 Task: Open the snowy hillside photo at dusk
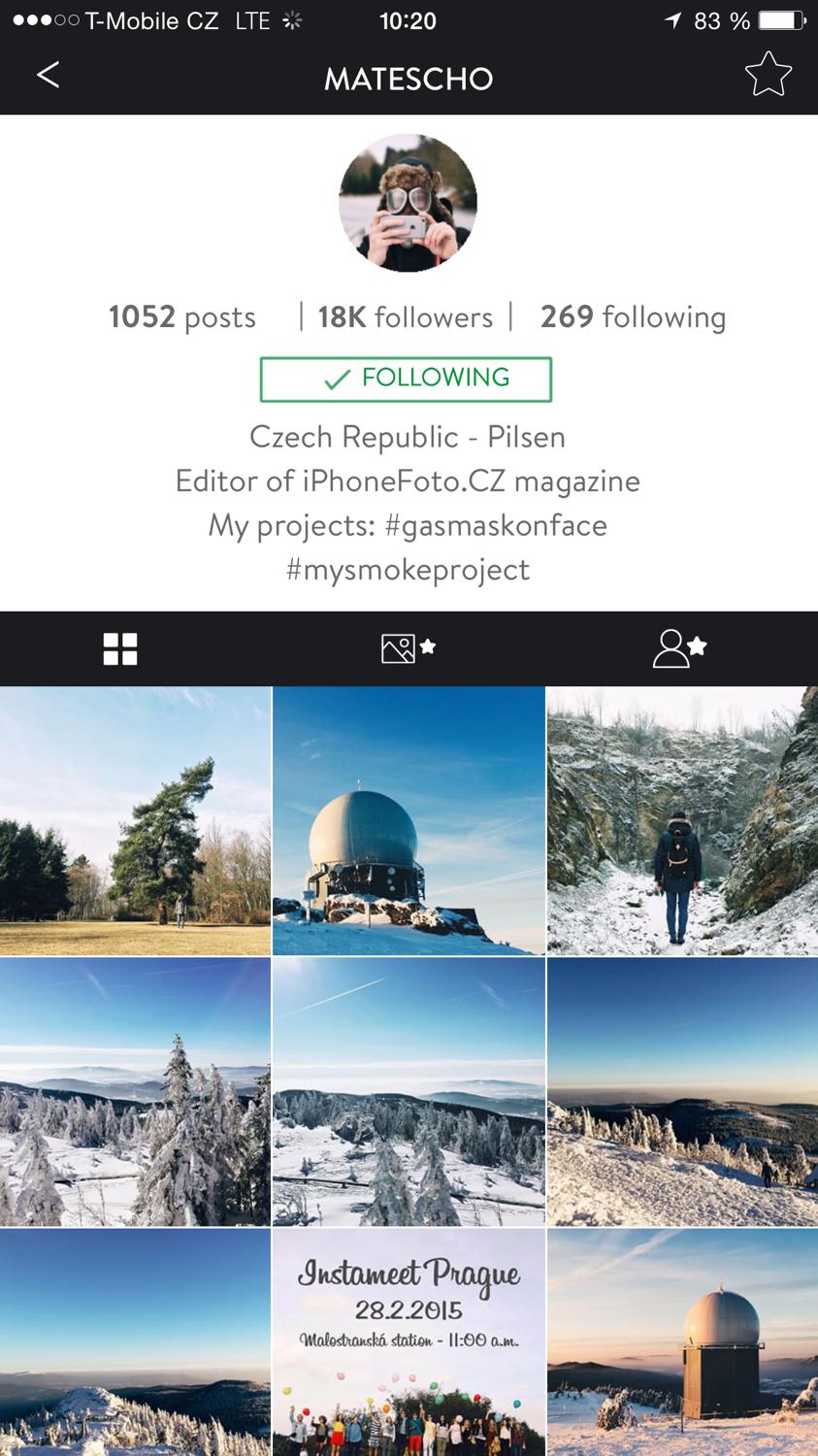682,1092
